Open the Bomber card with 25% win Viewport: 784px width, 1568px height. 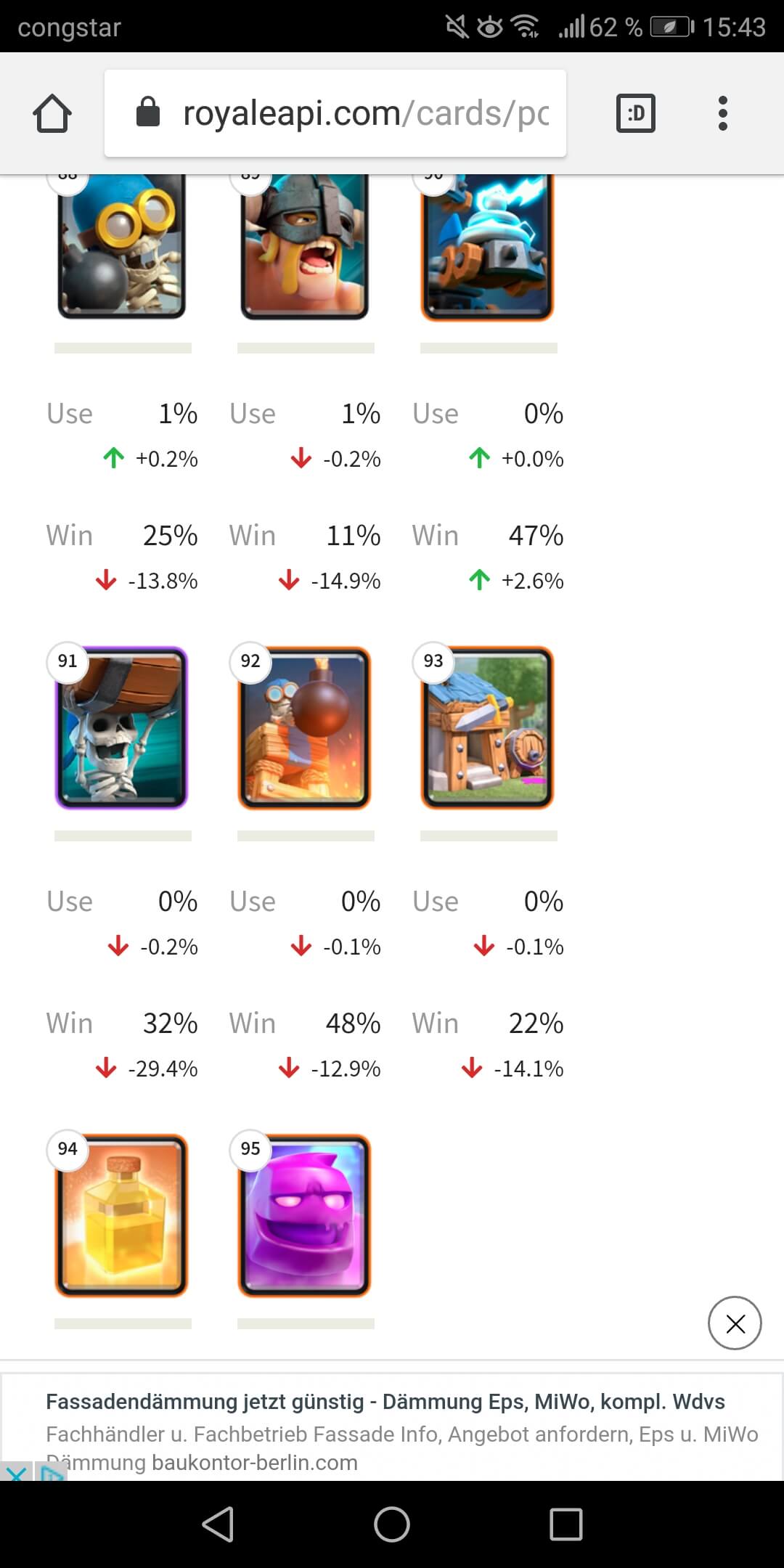122,247
